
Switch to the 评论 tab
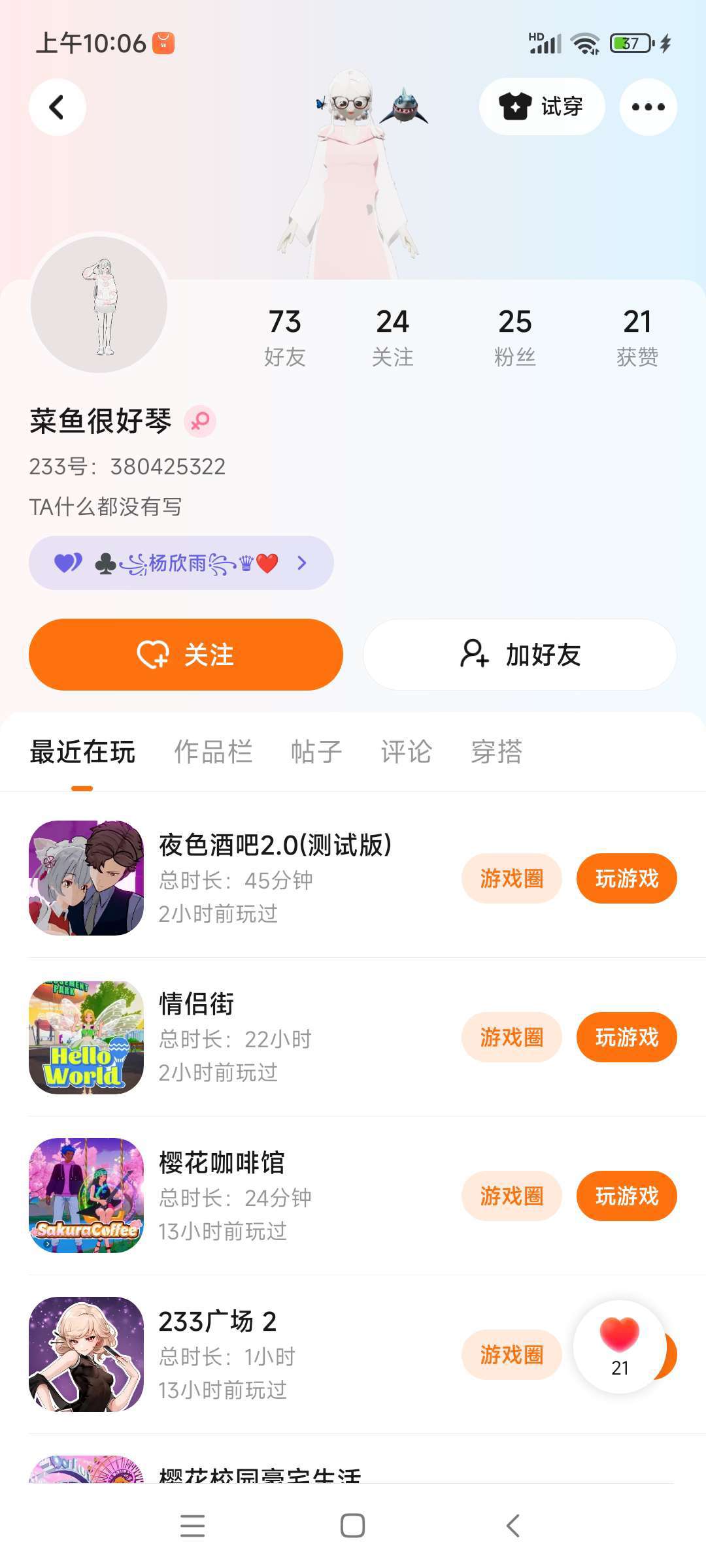pyautogui.click(x=406, y=751)
